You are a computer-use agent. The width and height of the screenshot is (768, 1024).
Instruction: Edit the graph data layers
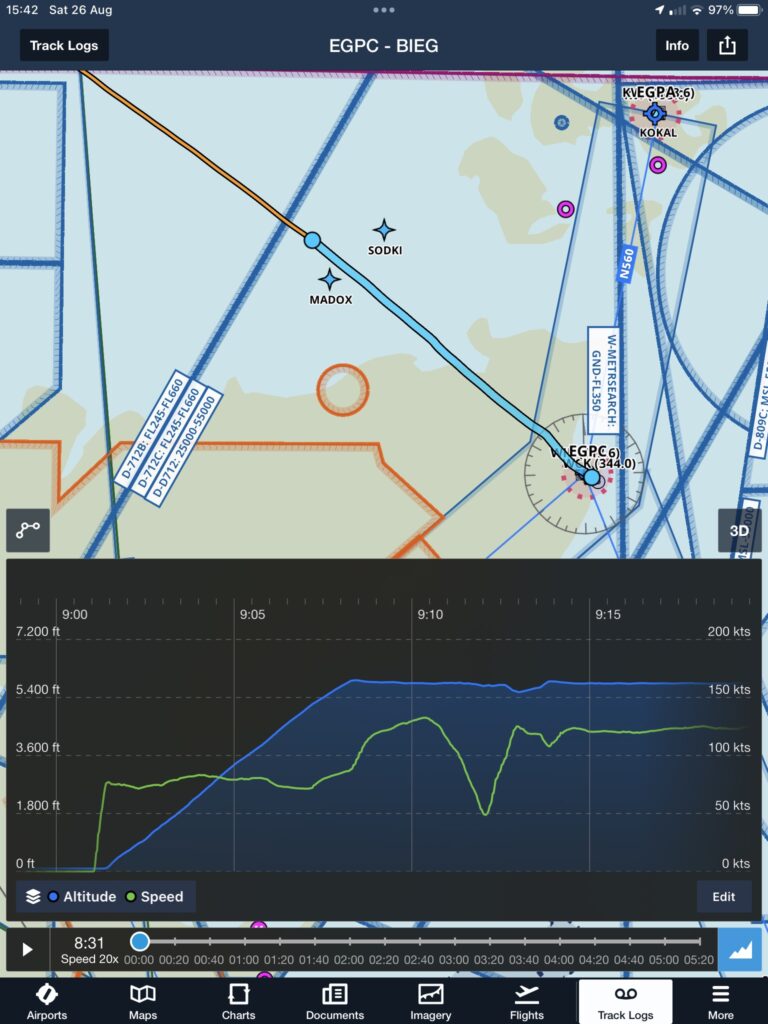point(723,896)
